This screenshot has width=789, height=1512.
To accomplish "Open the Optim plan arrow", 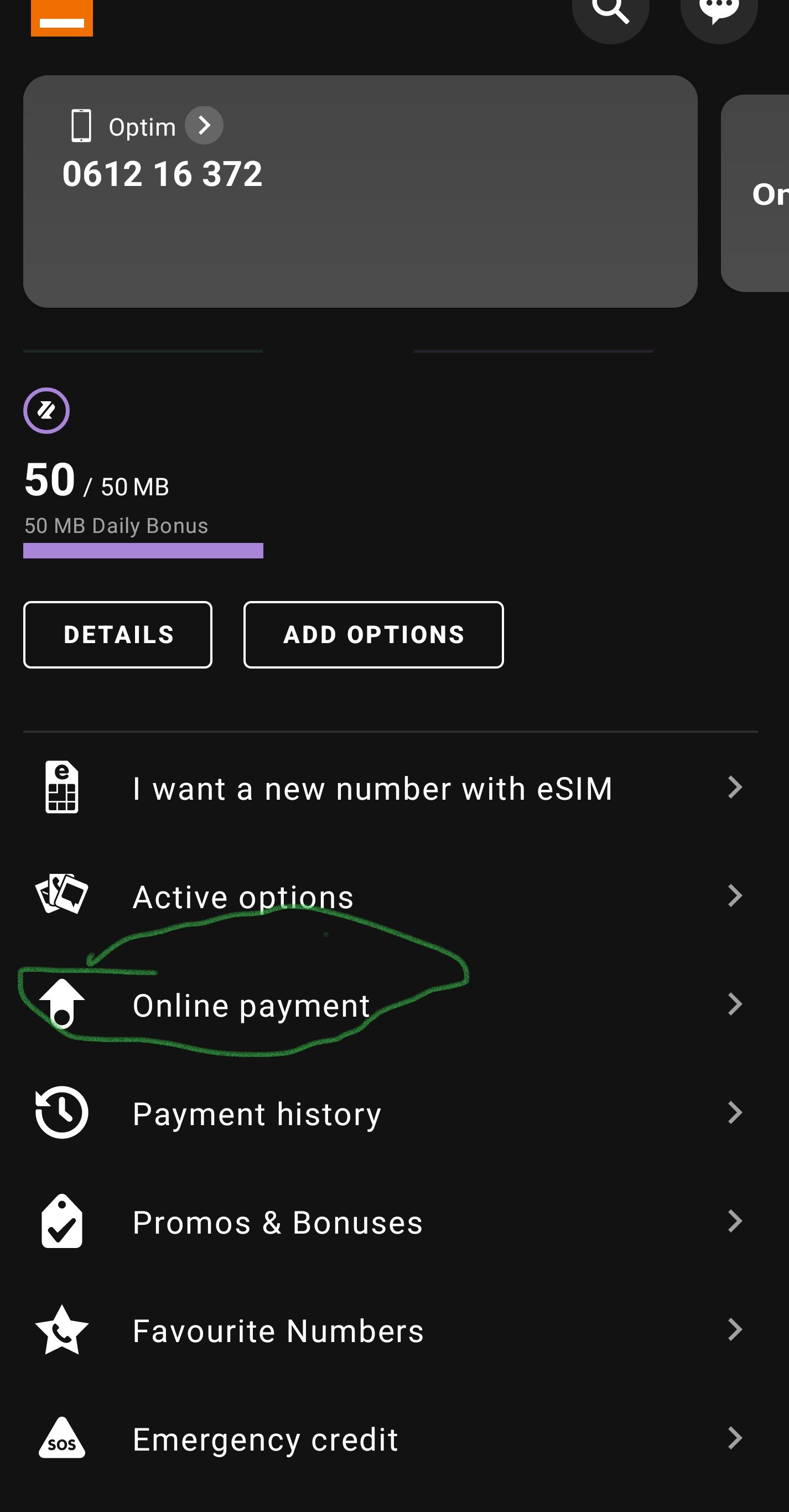I will coord(204,125).
